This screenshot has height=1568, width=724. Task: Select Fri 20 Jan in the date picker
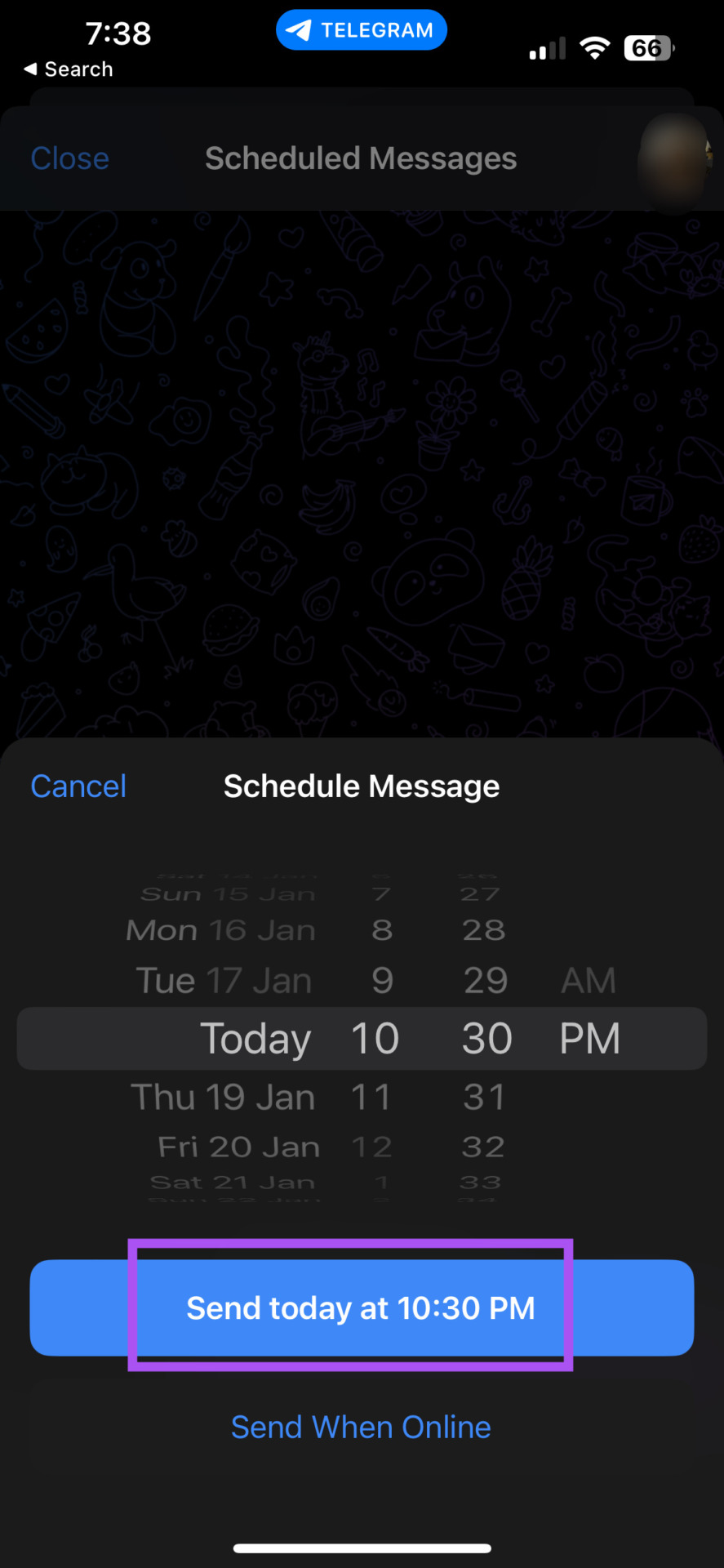pyautogui.click(x=237, y=1146)
